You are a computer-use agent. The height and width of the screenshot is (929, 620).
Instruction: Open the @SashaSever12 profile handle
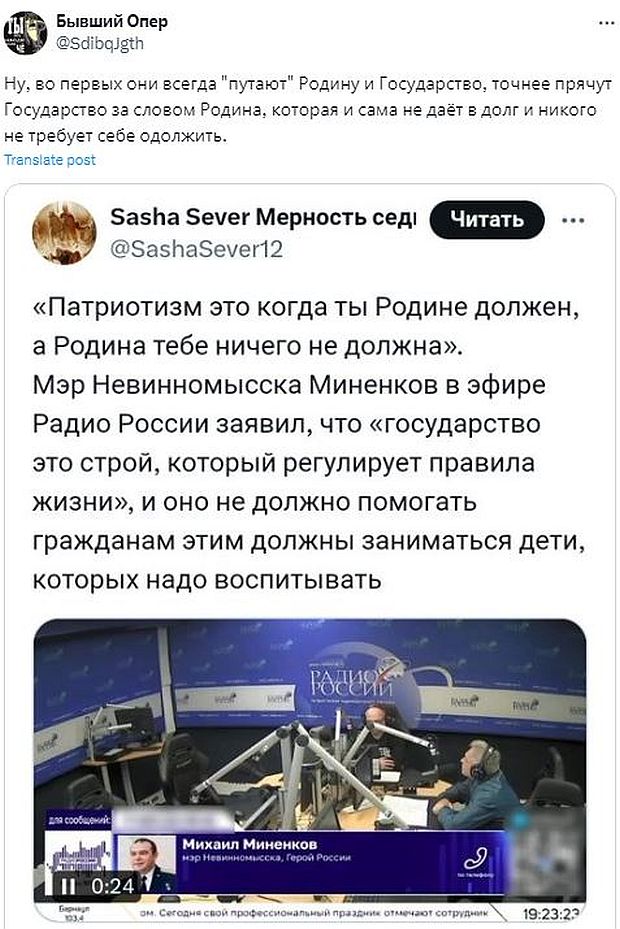click(x=196, y=250)
